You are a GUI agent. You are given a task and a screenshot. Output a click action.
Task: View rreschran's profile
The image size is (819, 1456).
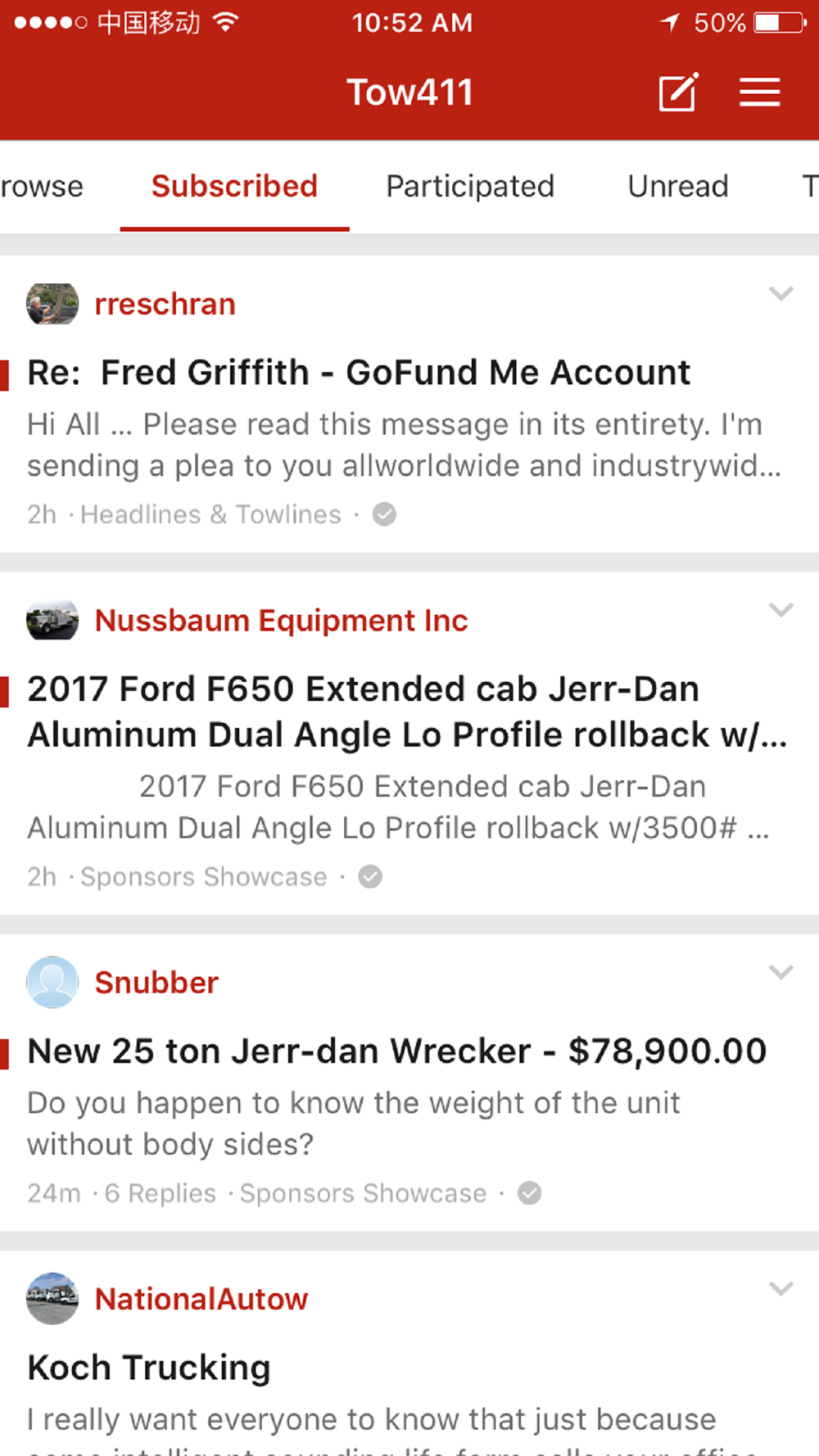coord(165,305)
